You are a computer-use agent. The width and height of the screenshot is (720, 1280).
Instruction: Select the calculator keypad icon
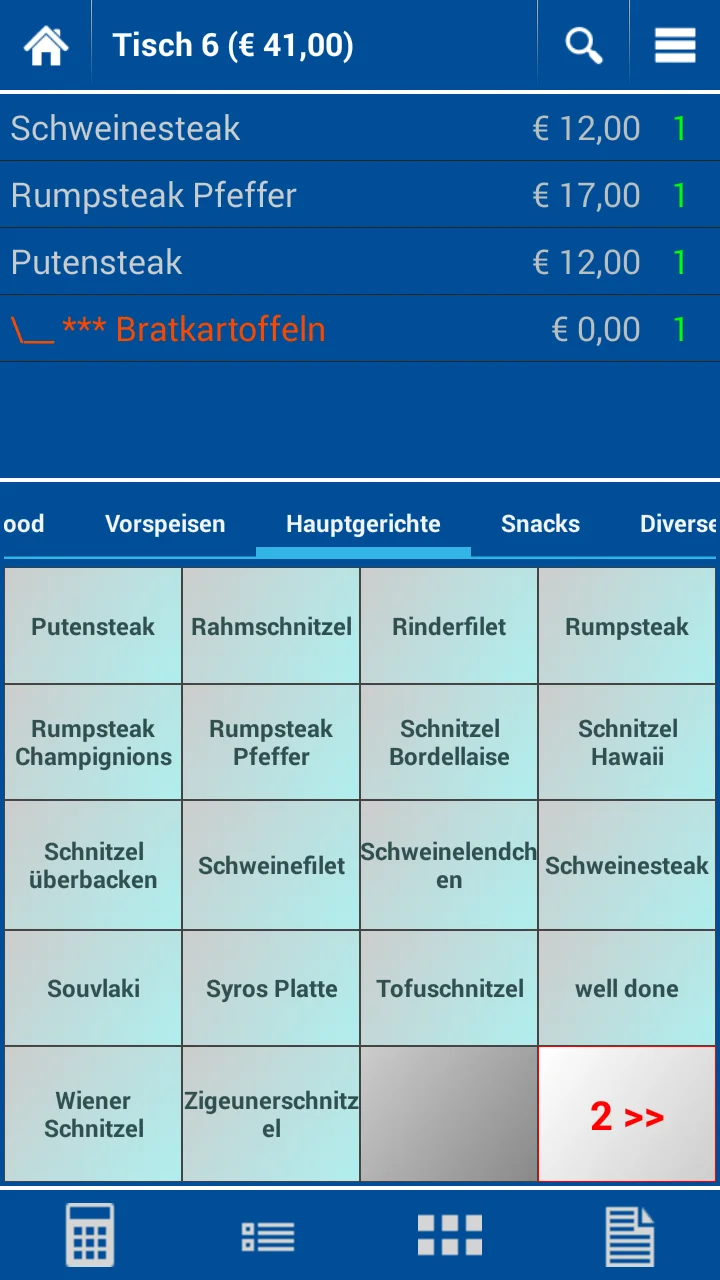pyautogui.click(x=90, y=1234)
